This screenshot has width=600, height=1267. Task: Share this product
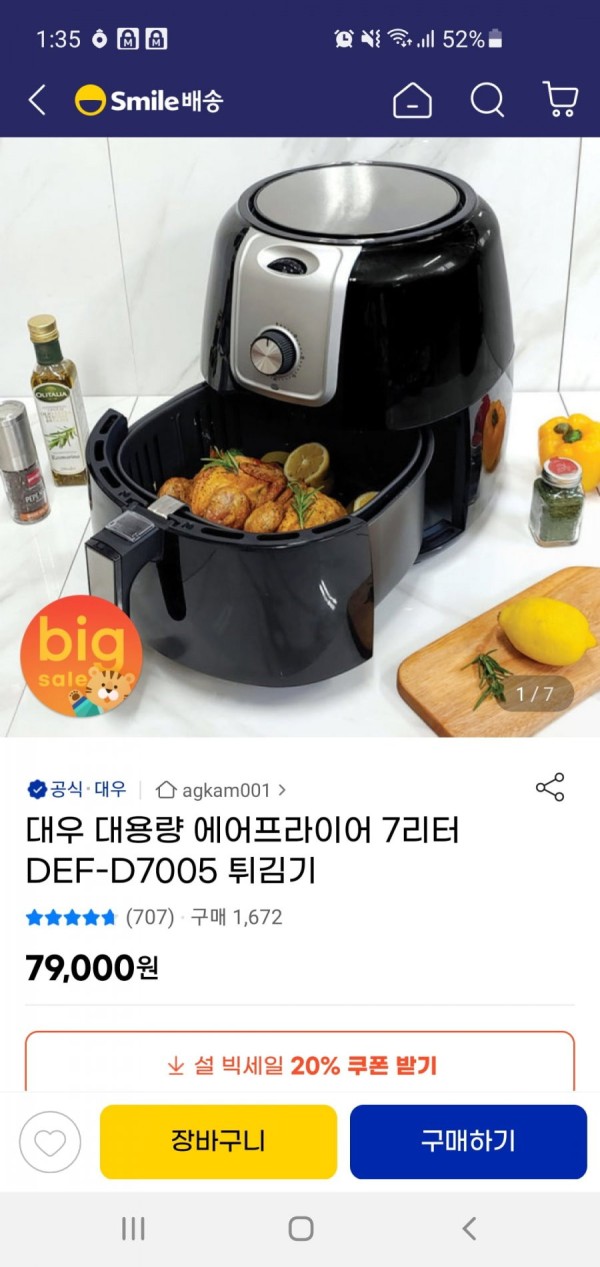click(x=550, y=787)
